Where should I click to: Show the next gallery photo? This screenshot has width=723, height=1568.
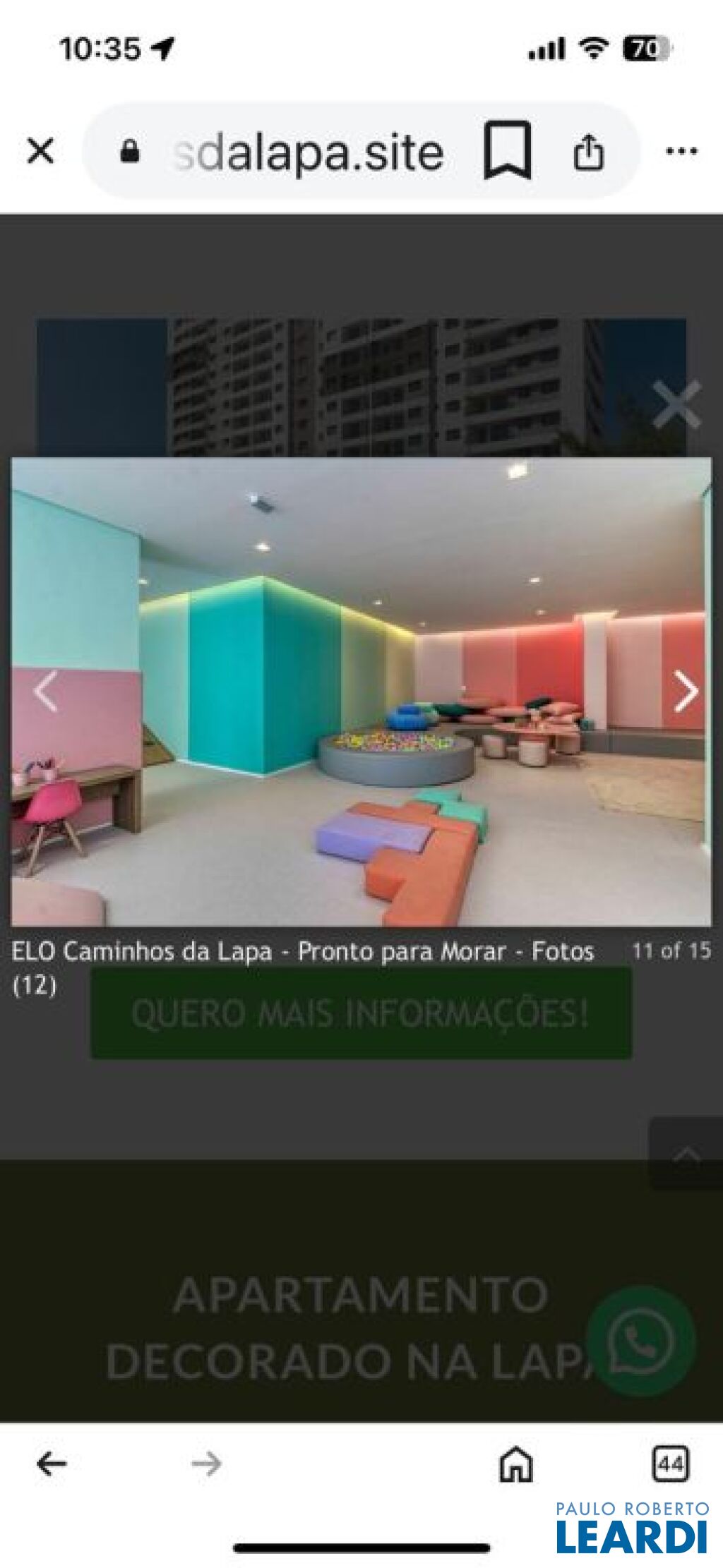[686, 691]
